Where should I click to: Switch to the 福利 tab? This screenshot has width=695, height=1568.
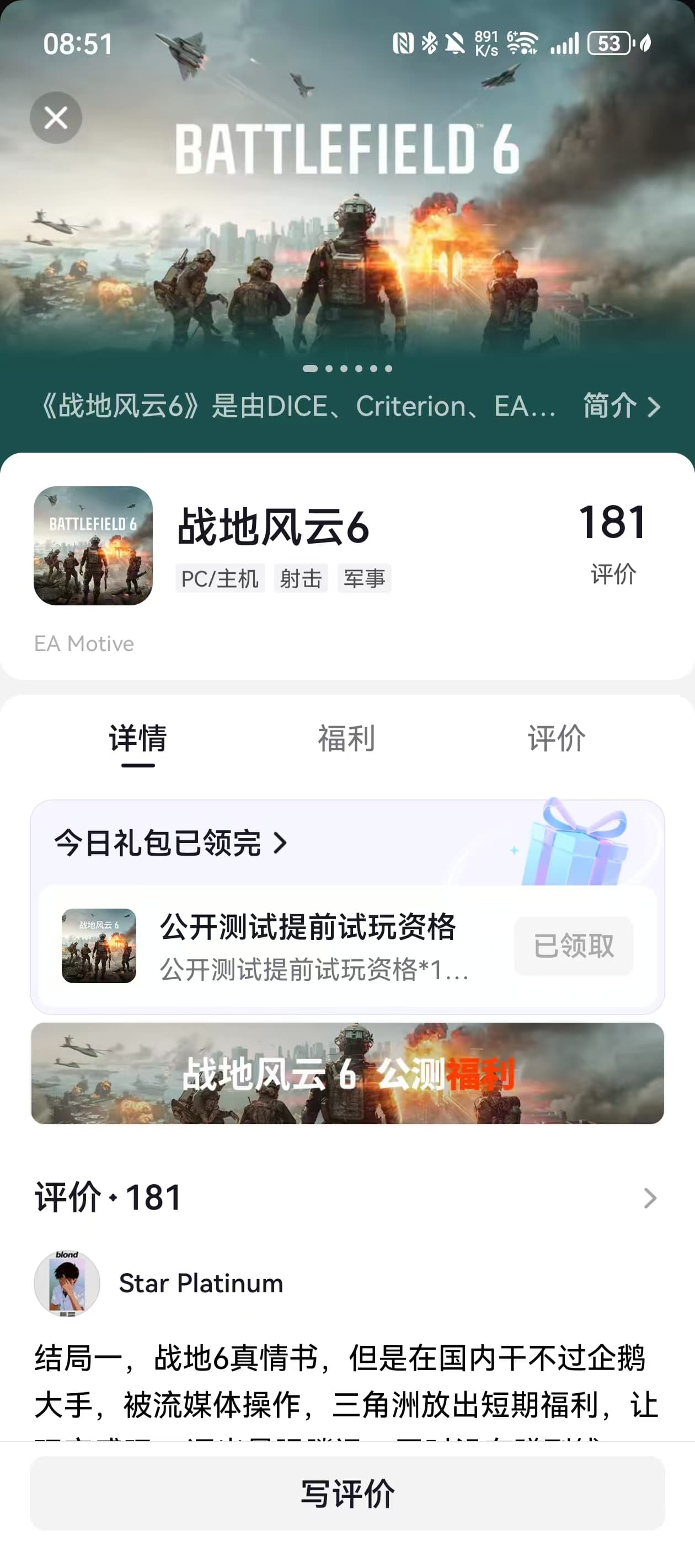346,738
